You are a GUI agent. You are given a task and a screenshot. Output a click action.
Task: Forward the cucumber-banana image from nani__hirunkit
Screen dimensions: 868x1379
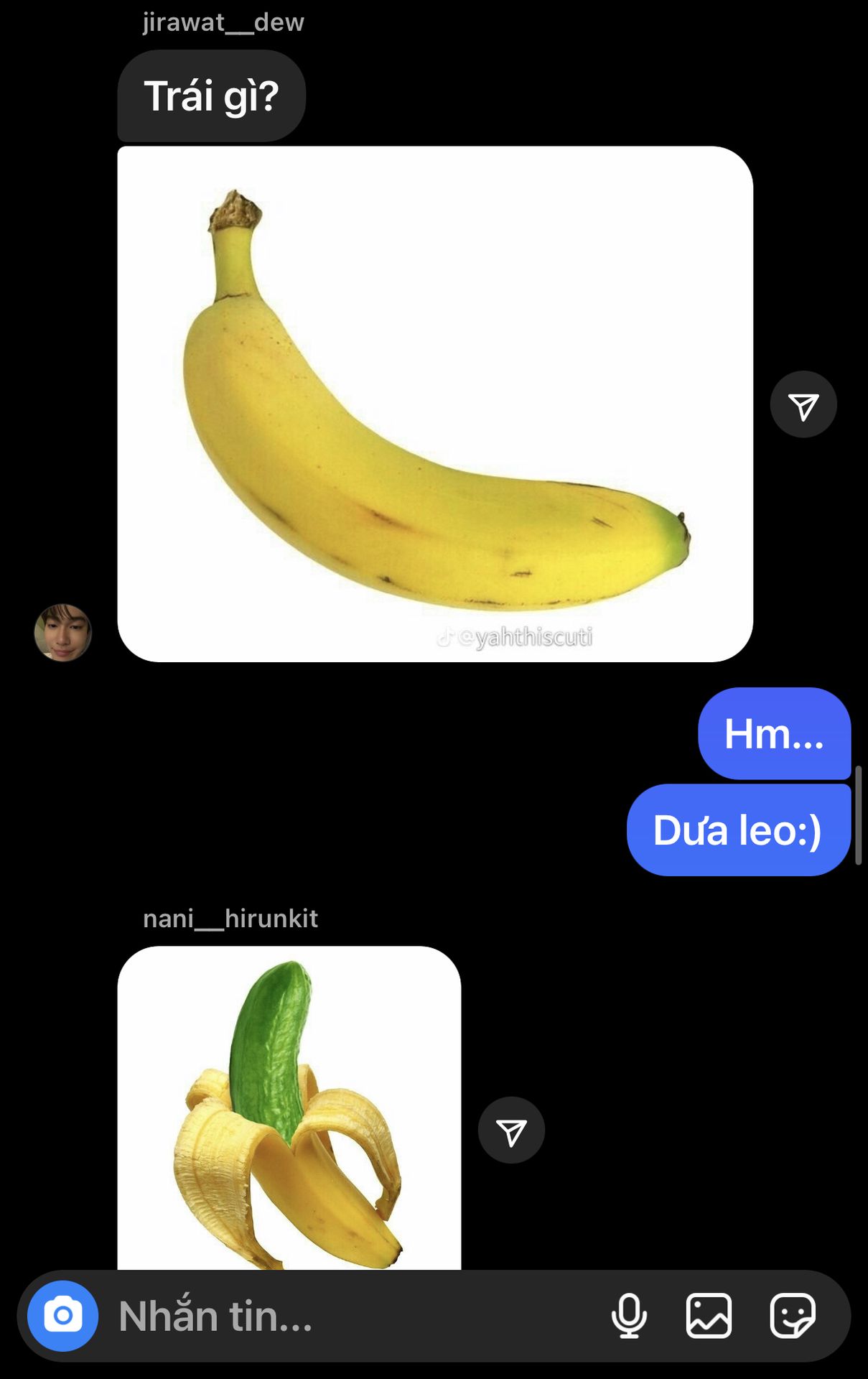click(511, 1130)
